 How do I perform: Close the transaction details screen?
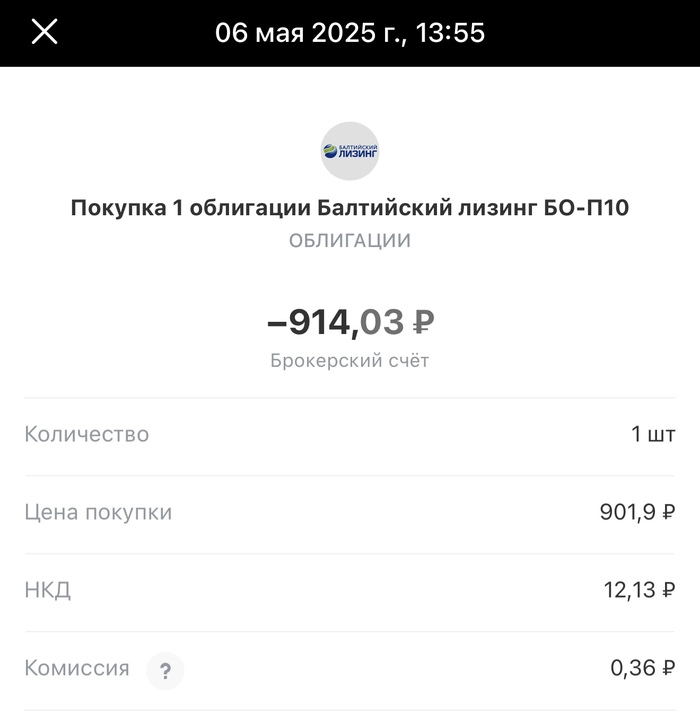pos(45,32)
